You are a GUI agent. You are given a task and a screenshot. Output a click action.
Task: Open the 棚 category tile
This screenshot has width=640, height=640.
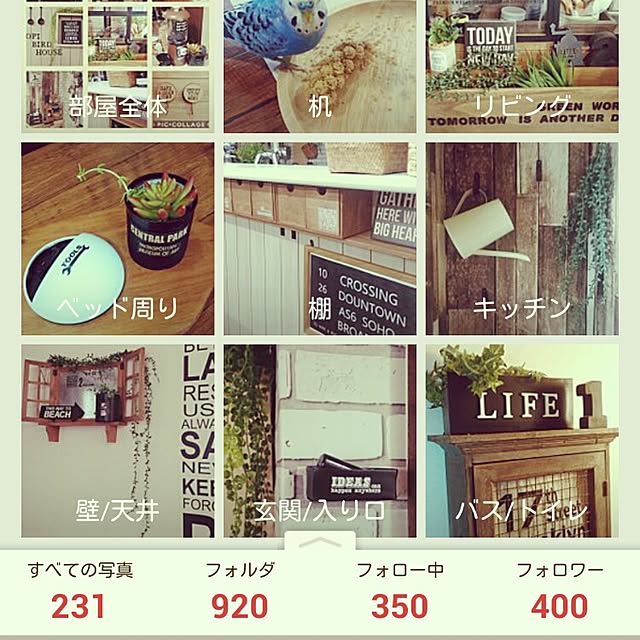click(x=320, y=238)
